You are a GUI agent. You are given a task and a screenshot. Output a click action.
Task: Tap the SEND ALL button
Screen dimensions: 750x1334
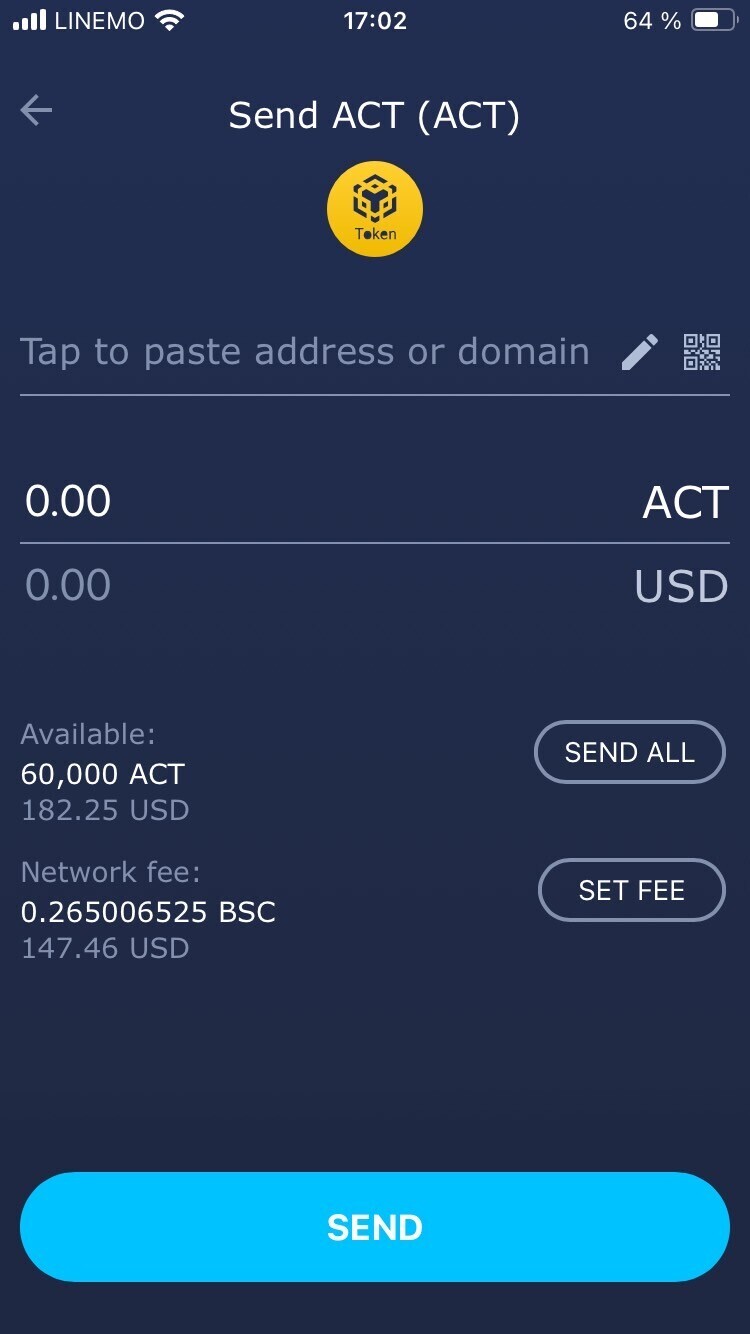630,752
